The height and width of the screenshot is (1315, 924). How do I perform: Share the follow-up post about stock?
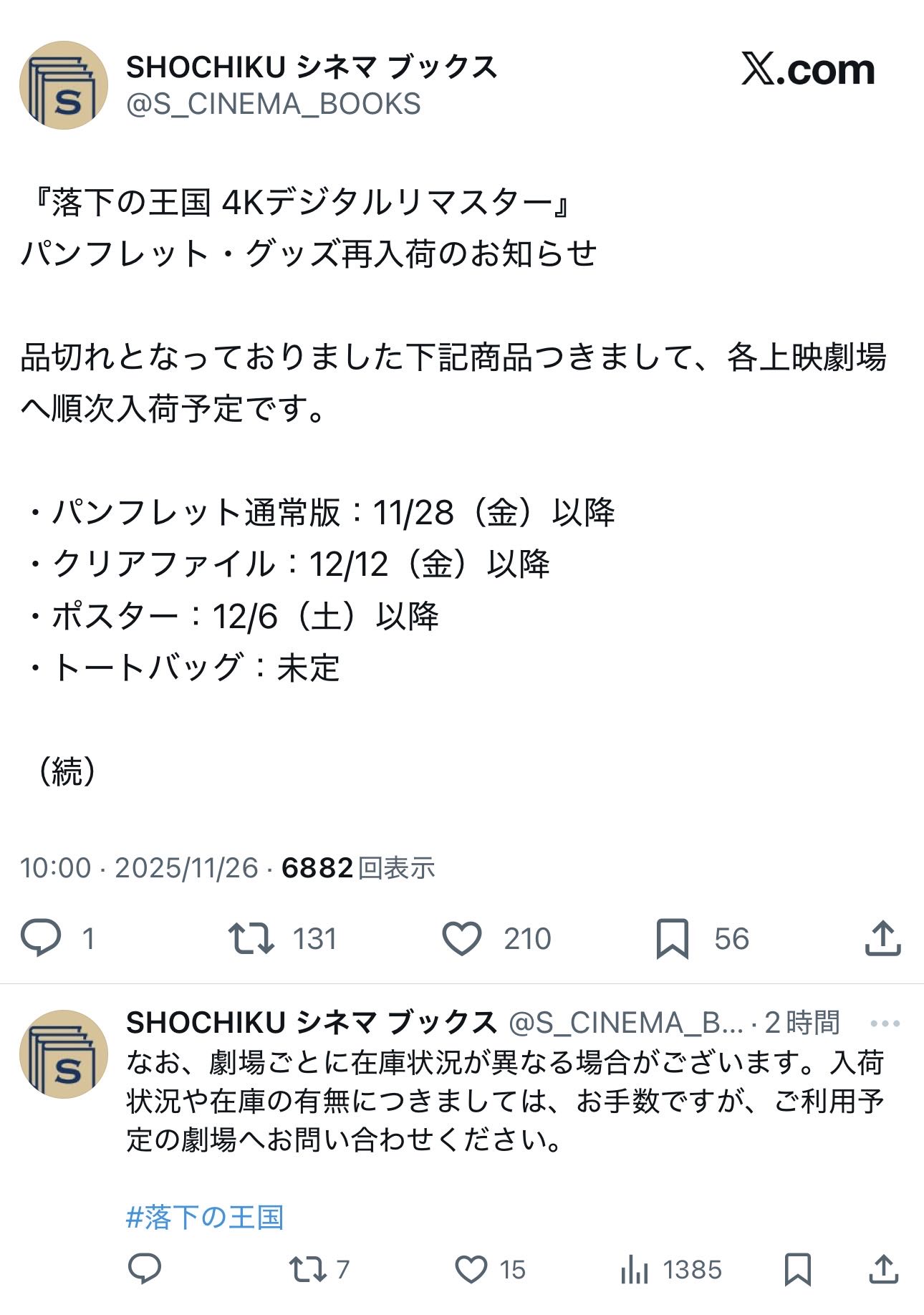pos(882,1269)
